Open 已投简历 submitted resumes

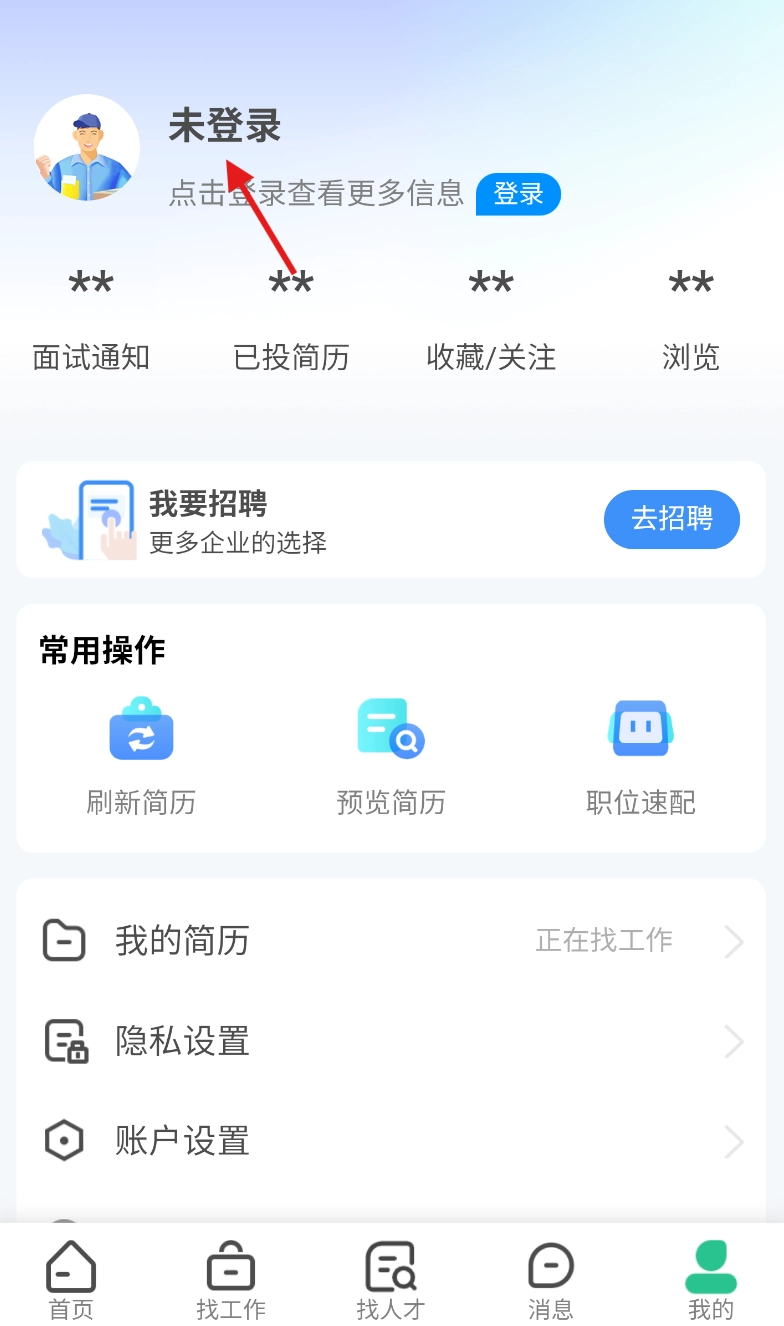pyautogui.click(x=291, y=320)
